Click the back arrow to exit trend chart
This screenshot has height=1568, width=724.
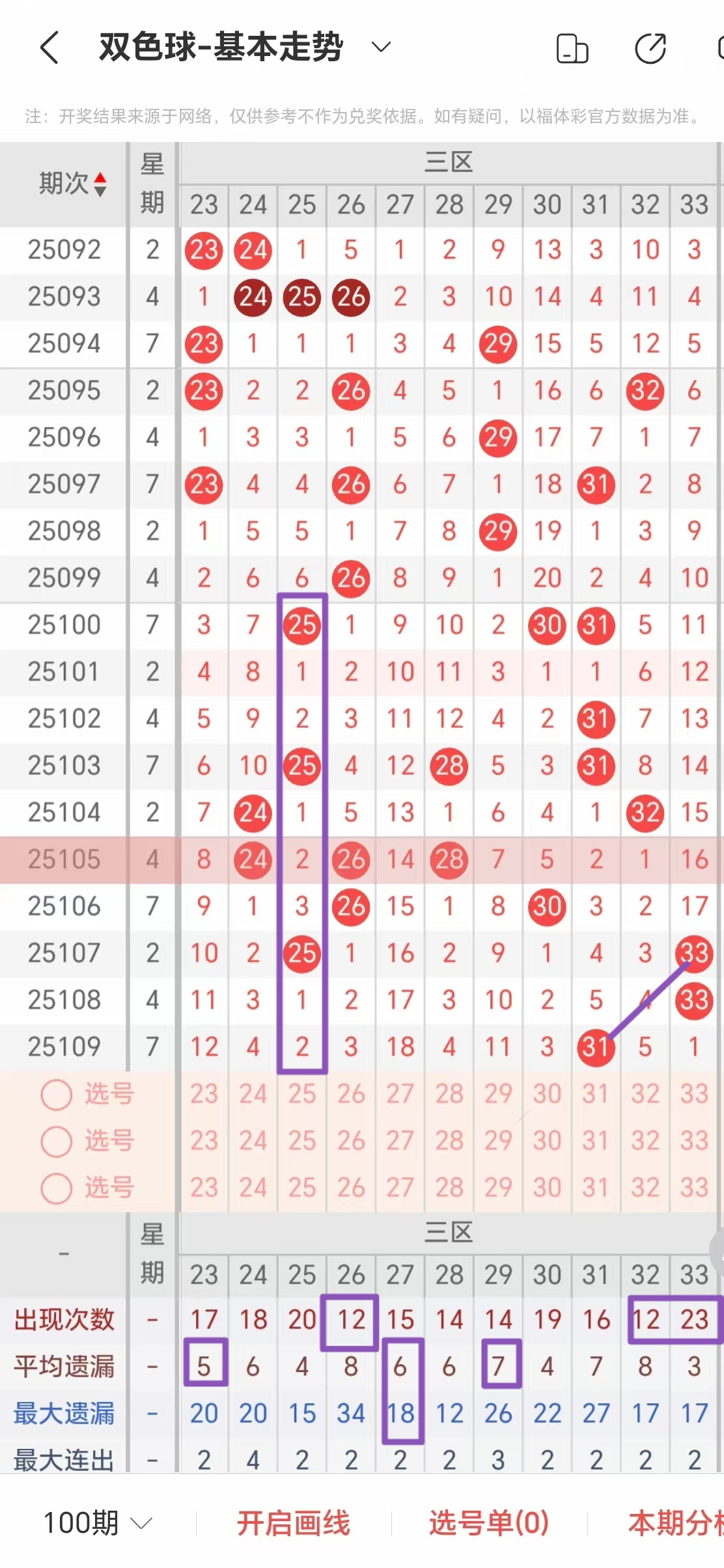point(49,47)
